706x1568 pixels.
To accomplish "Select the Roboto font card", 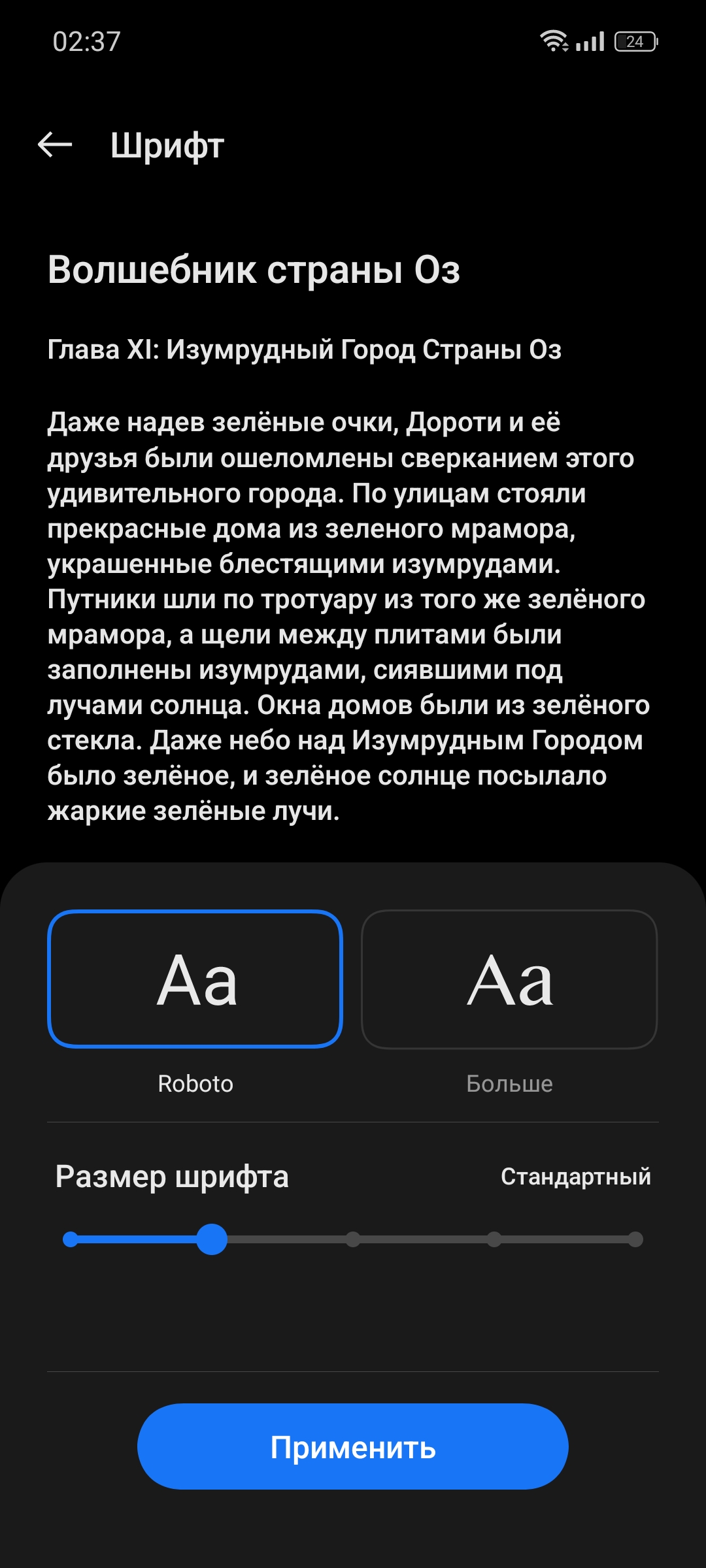I will pos(195,979).
